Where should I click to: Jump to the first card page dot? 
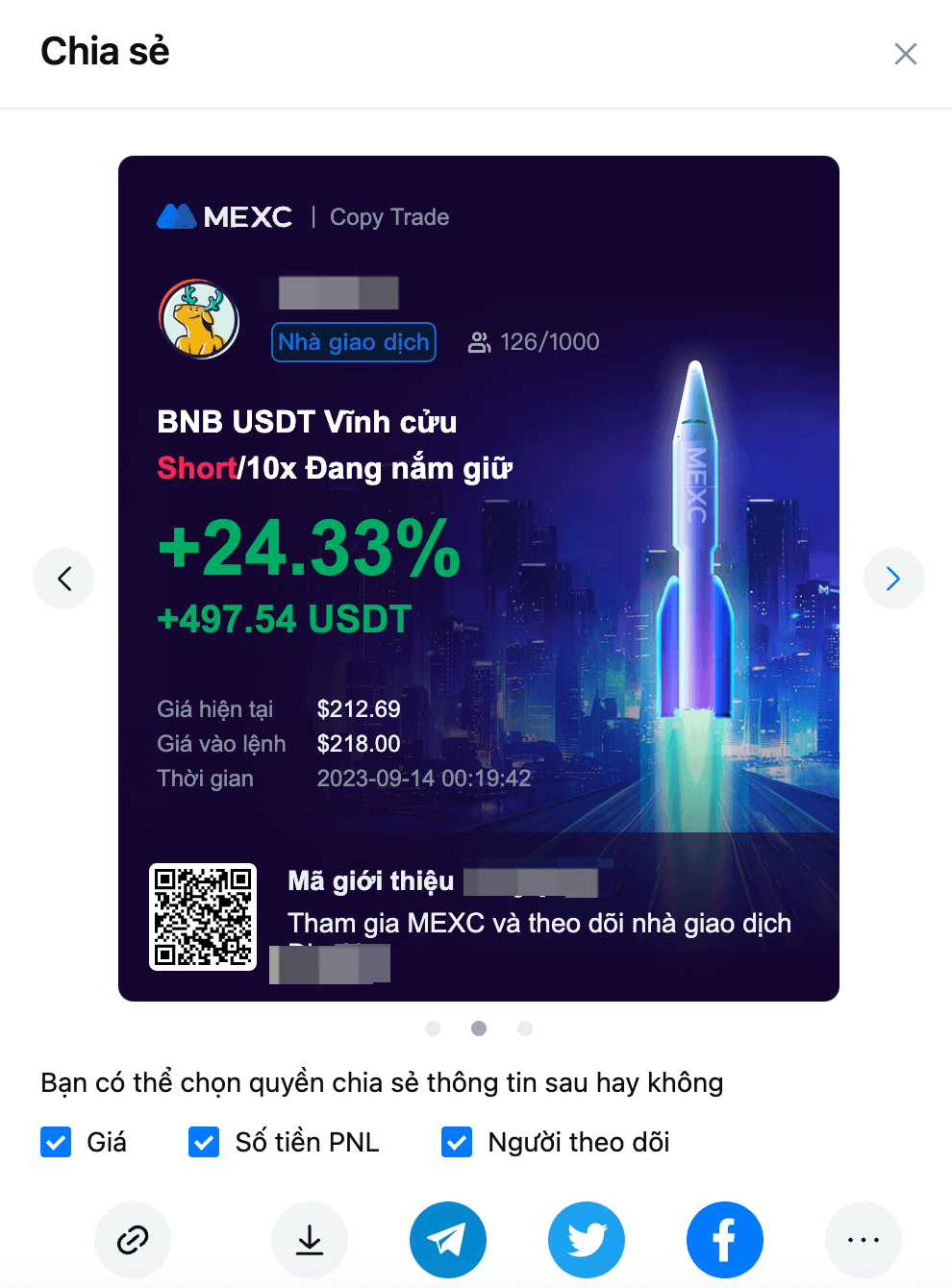click(x=433, y=1028)
